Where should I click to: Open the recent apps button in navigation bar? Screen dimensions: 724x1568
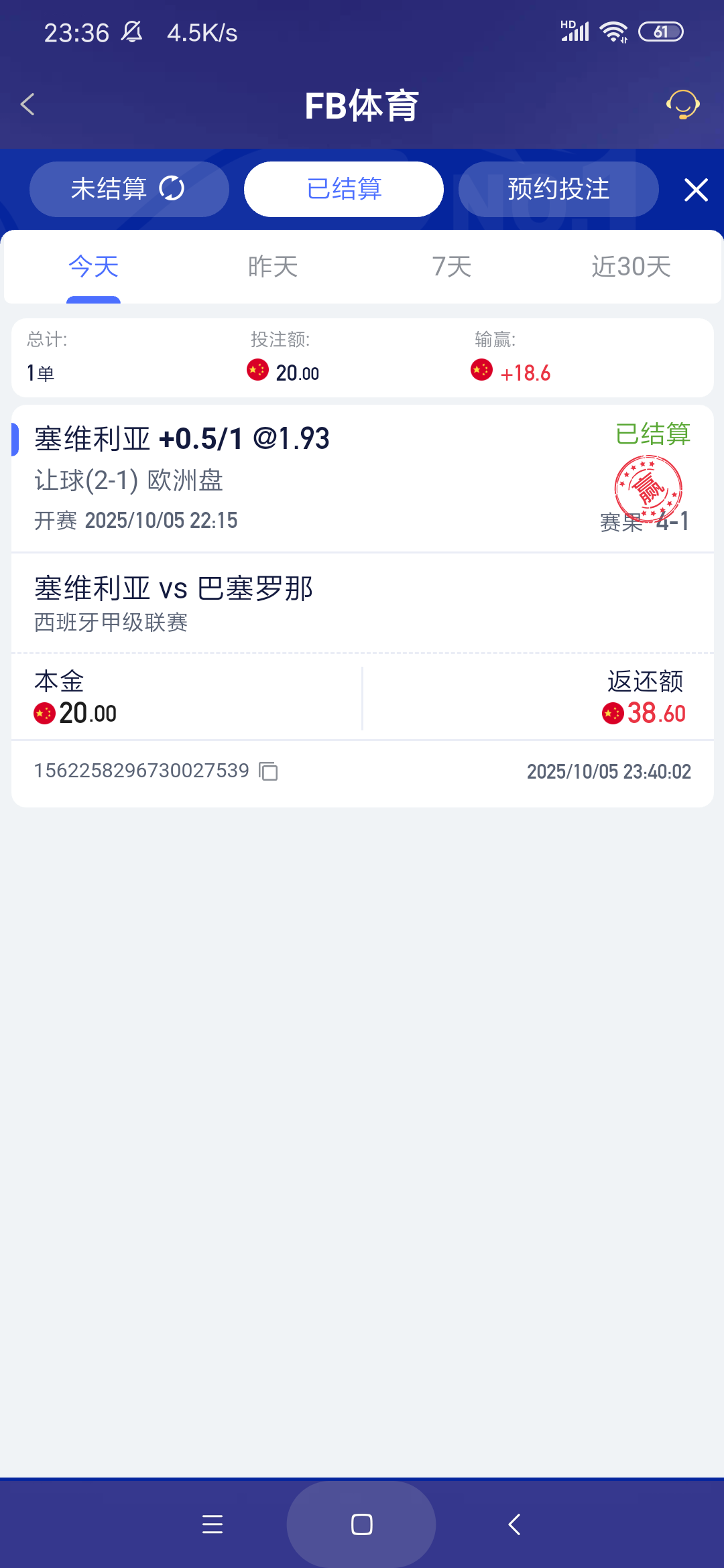click(x=213, y=1525)
